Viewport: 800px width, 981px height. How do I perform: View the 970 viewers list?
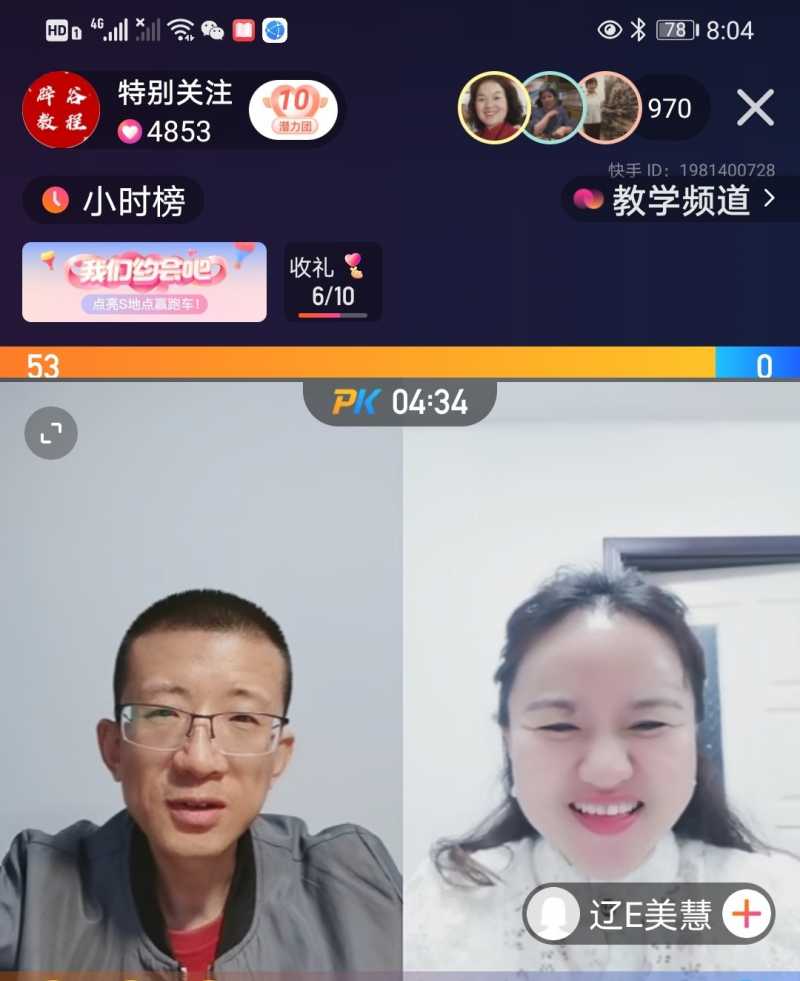[669, 108]
